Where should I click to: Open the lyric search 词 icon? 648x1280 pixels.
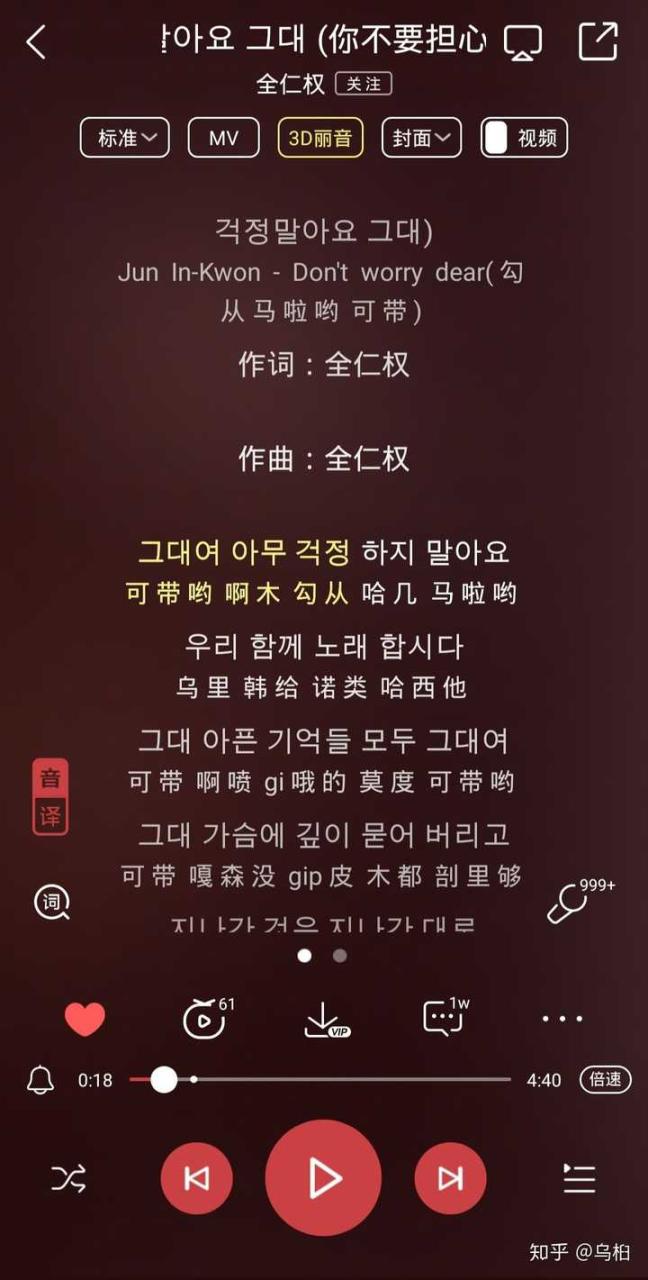(52, 901)
